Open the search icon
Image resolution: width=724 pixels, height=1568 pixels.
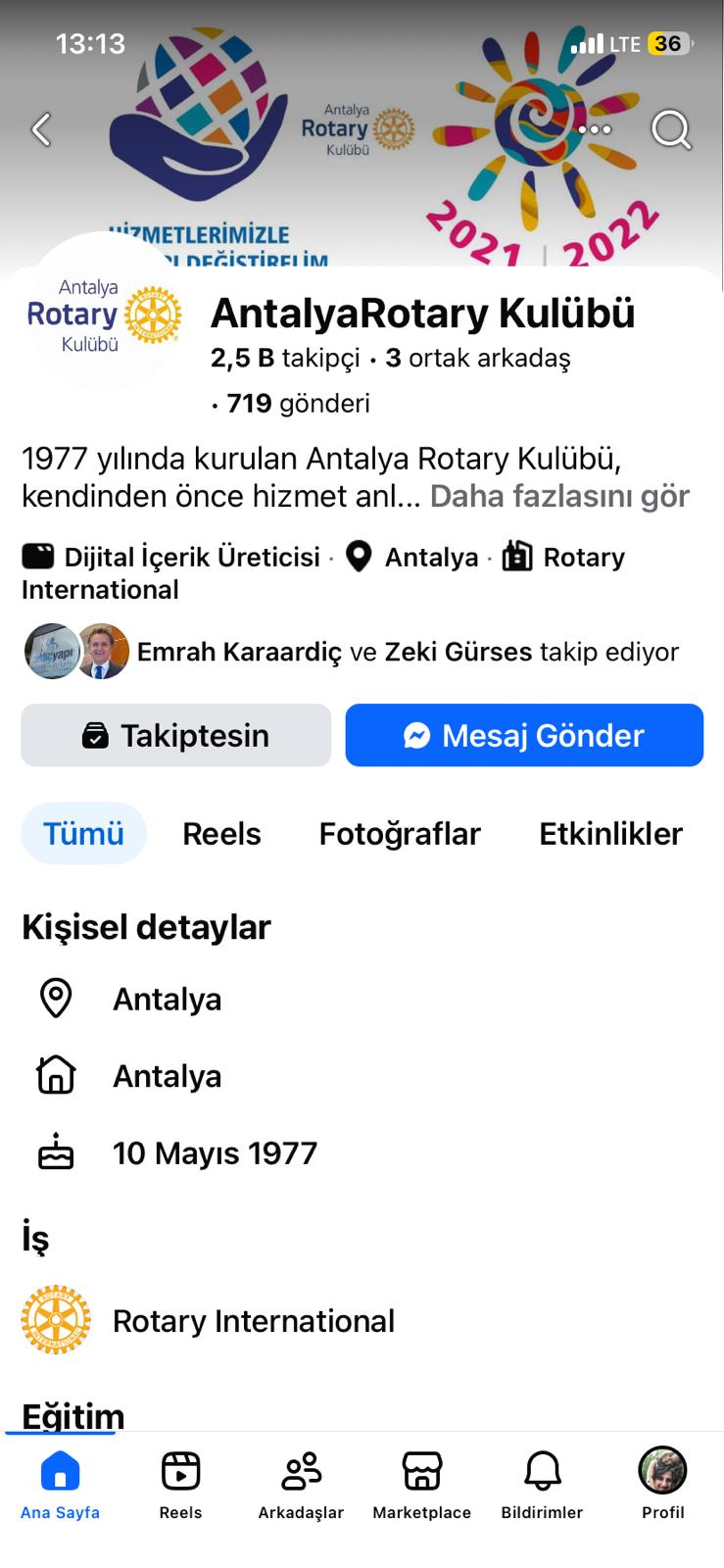[x=671, y=128]
